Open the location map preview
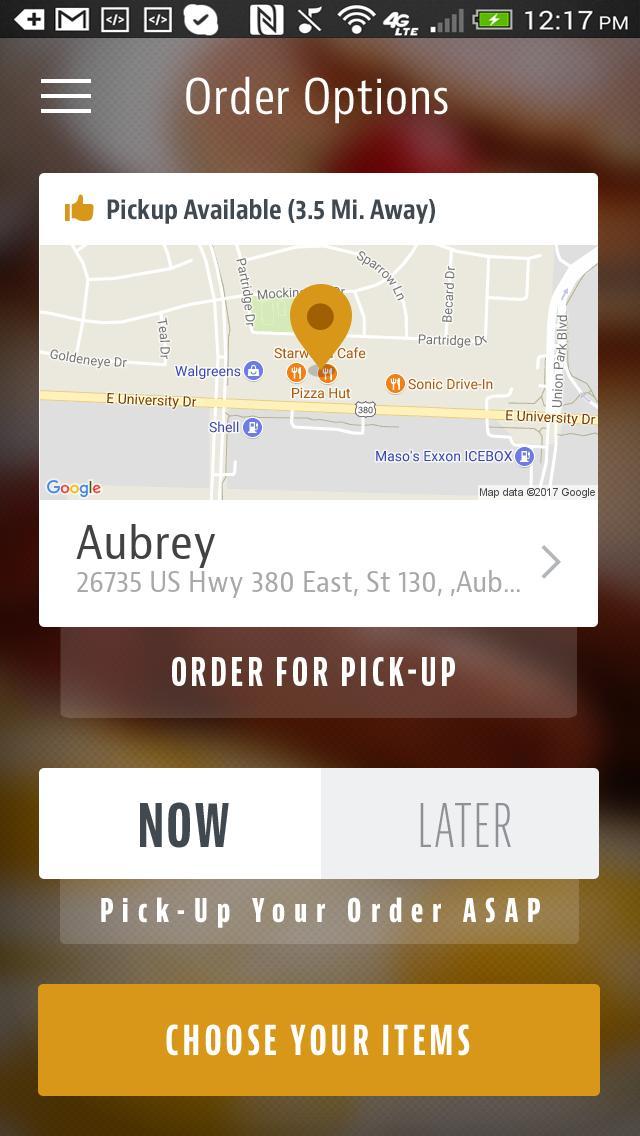The height and width of the screenshot is (1136, 640). click(x=318, y=371)
